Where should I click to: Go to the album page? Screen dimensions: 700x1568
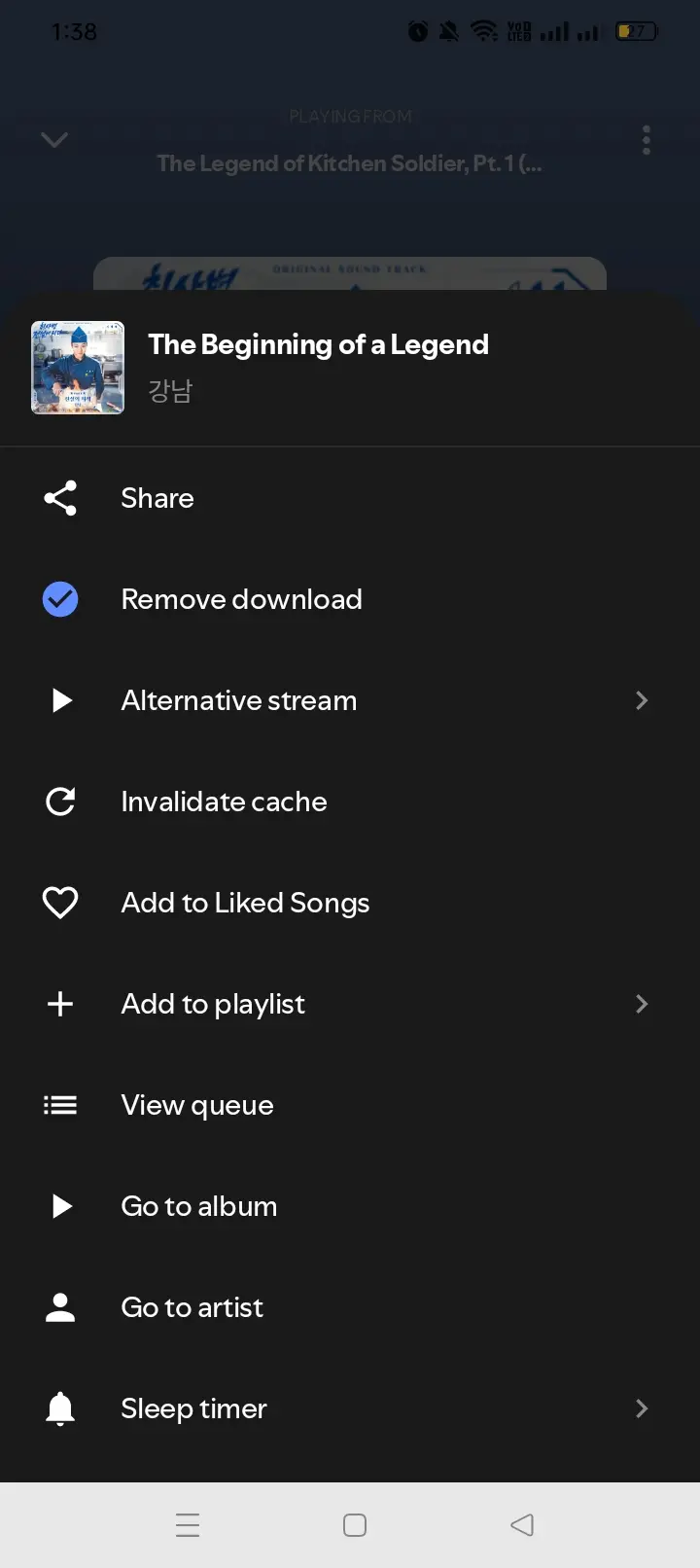point(350,1206)
